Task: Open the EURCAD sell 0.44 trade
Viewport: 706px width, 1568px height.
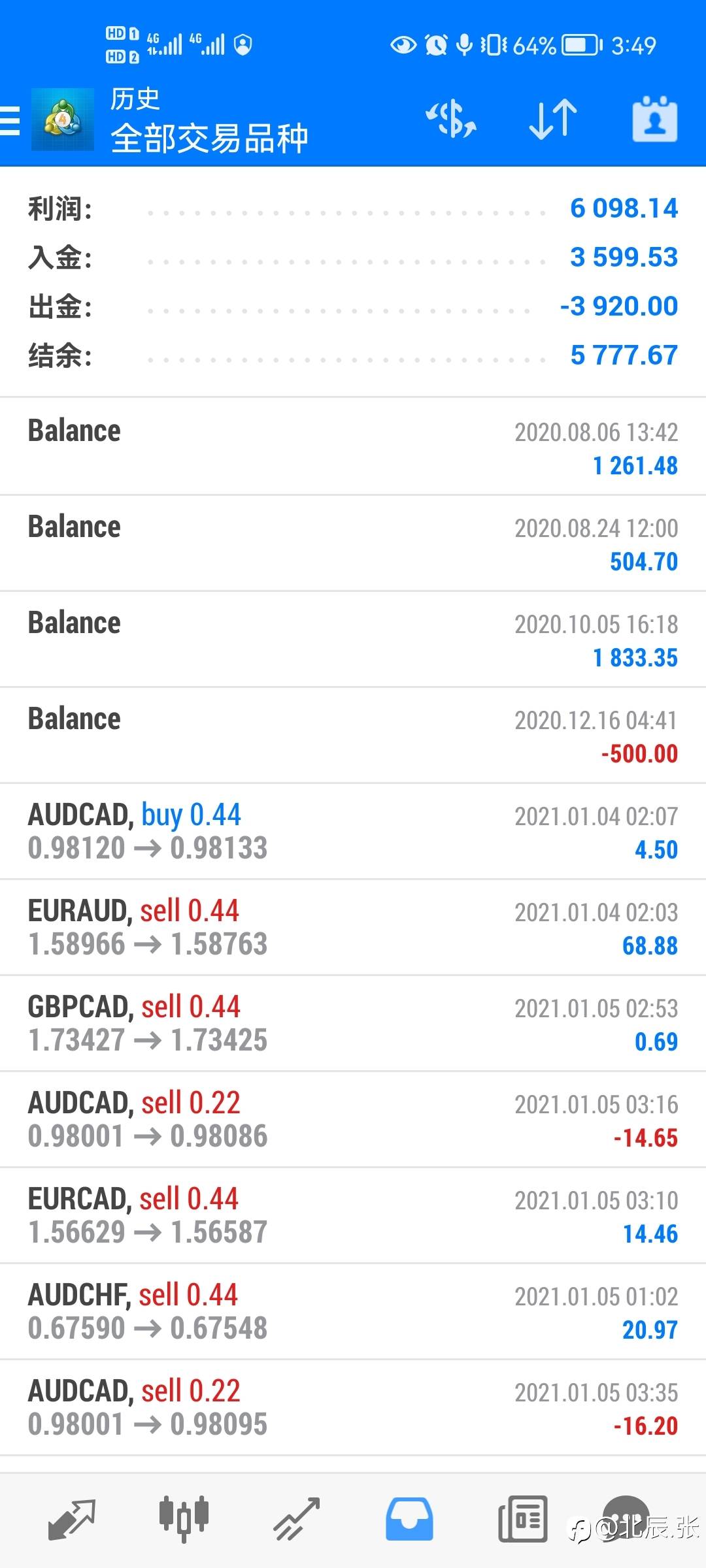Action: tap(353, 1215)
